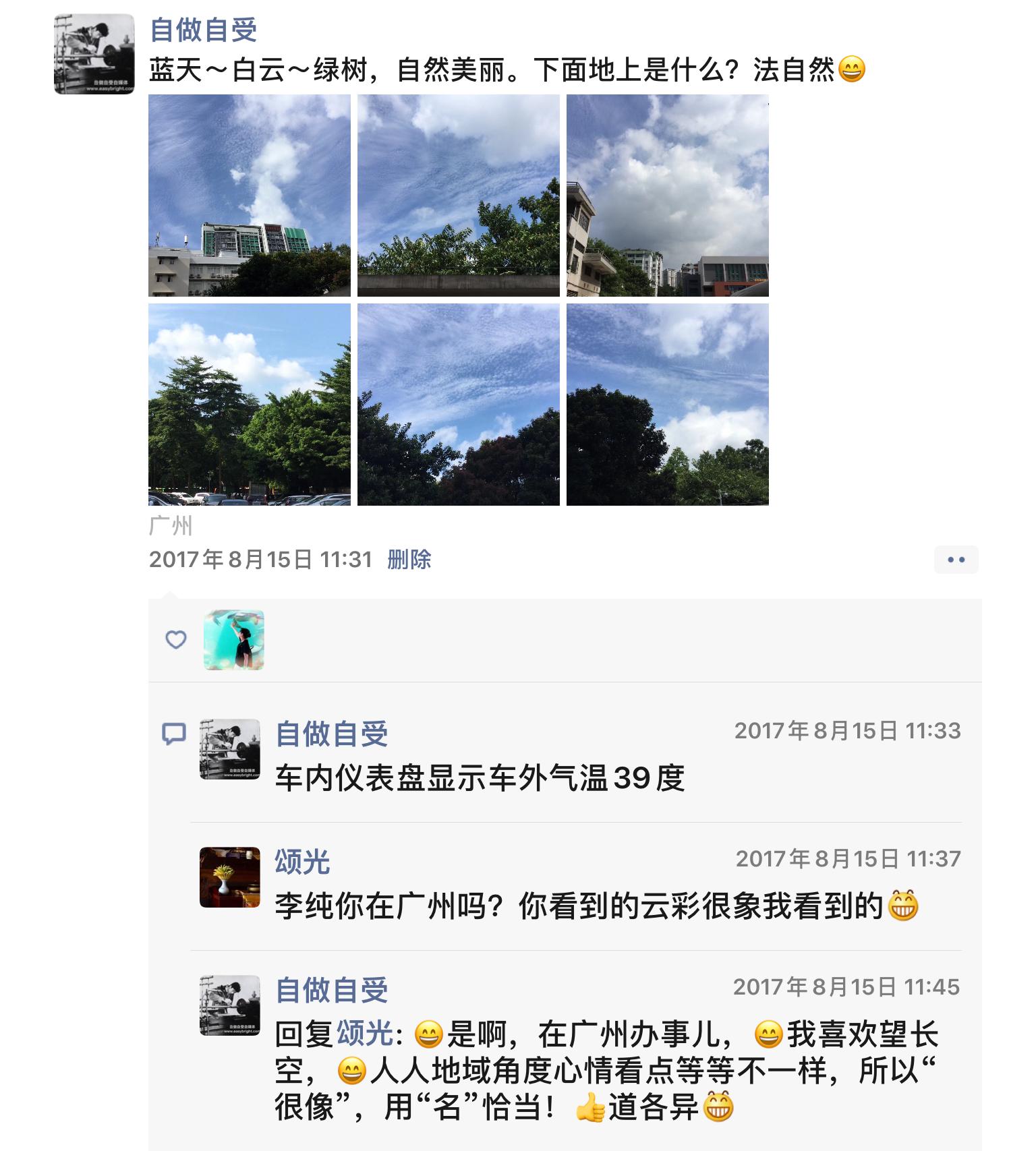Delete this post via 删除

click(409, 560)
